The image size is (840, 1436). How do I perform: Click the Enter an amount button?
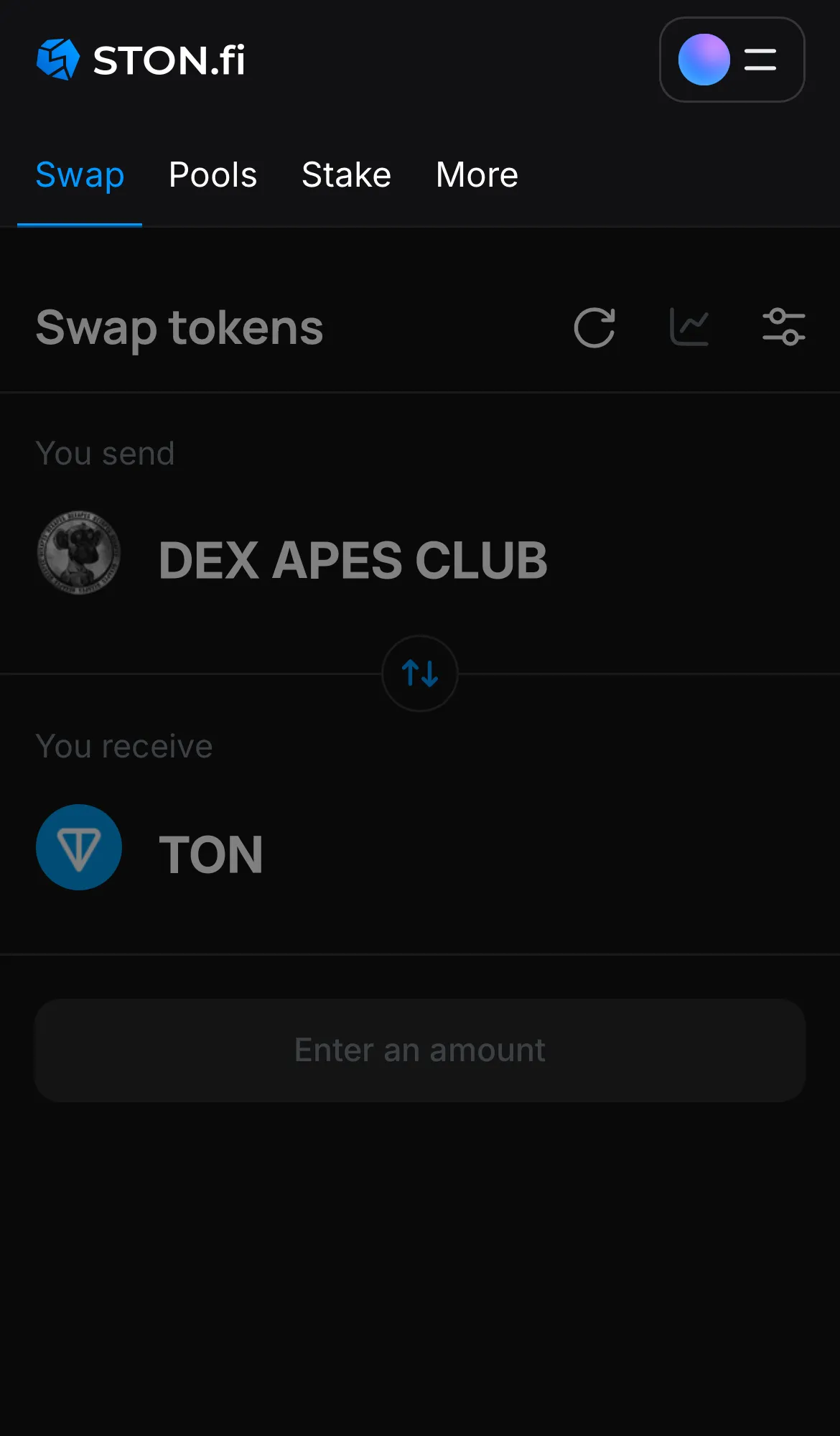point(420,1050)
